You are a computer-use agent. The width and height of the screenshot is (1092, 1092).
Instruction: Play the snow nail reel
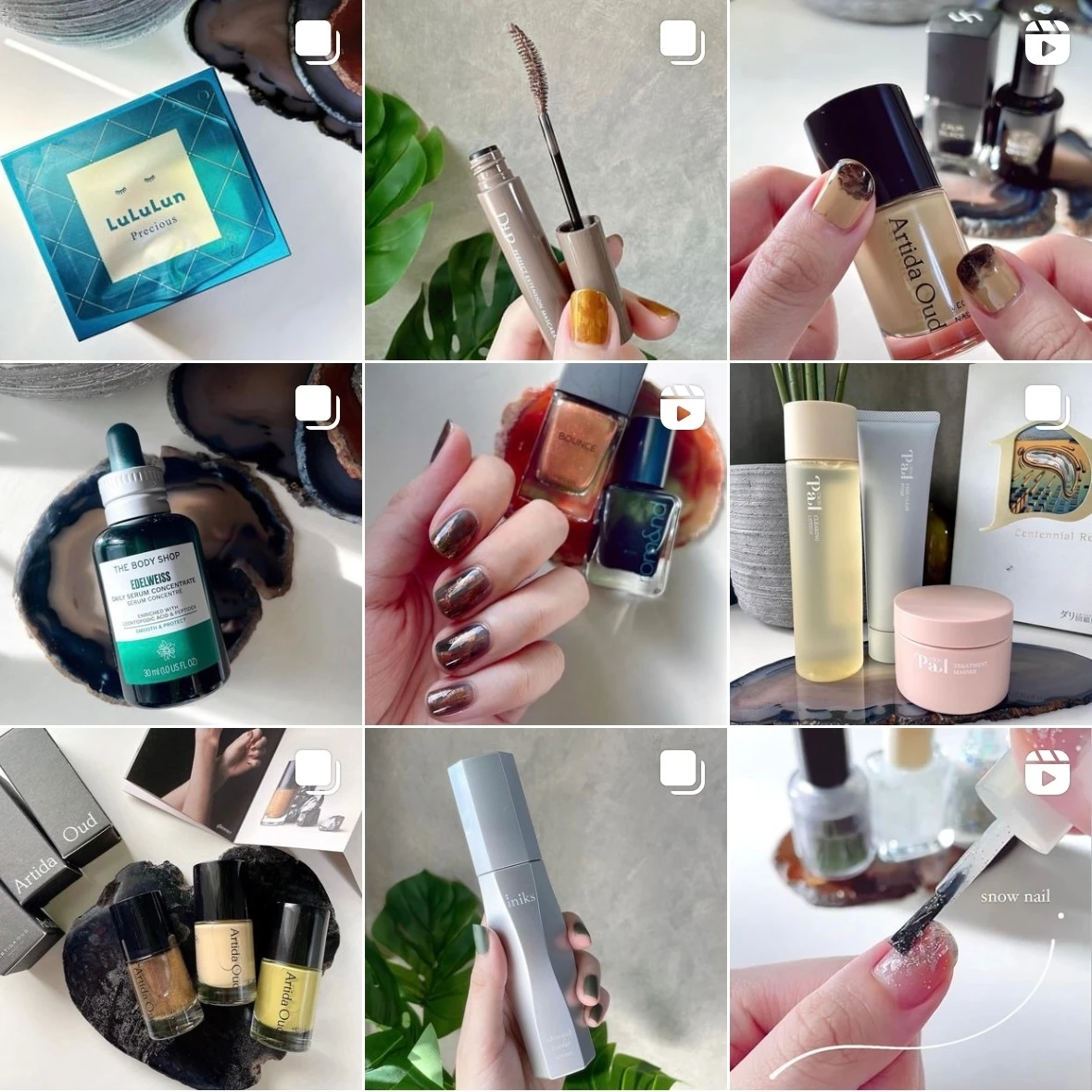coord(910,909)
